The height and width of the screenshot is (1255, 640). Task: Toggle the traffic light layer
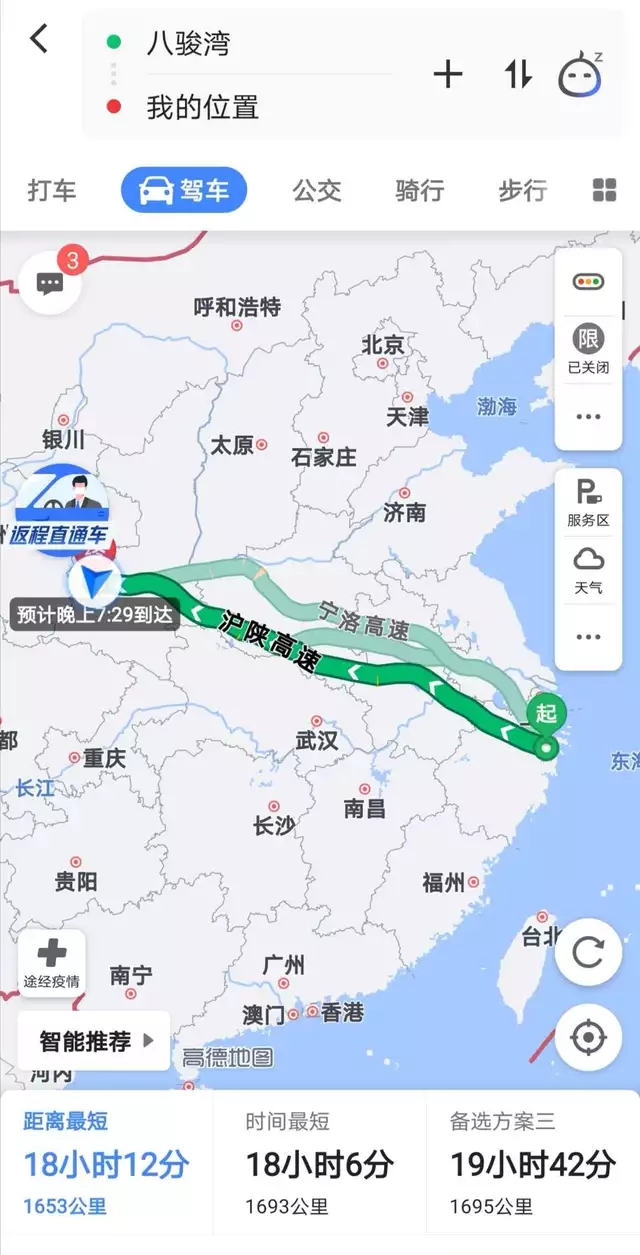[588, 282]
